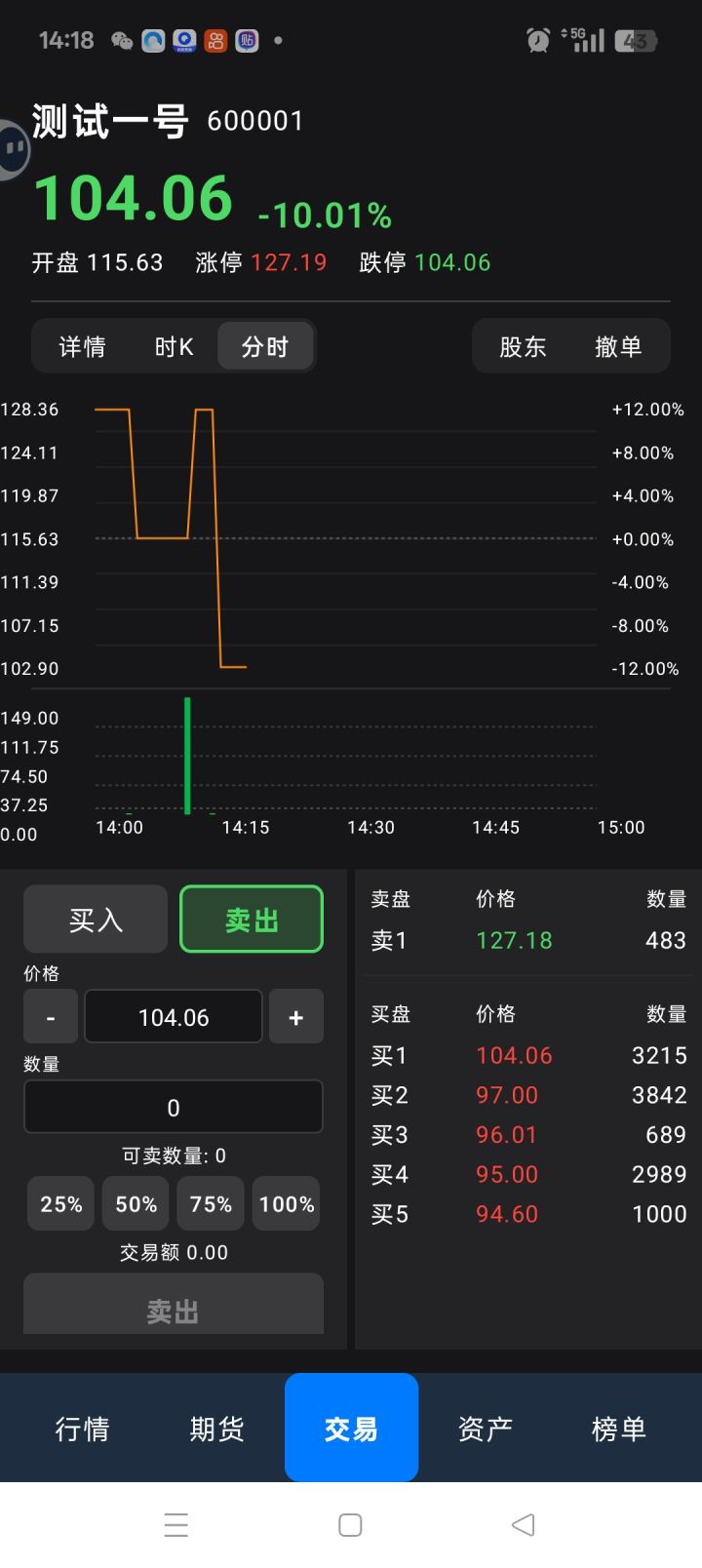Tap the 数量 quantity input field
This screenshot has width=702, height=1568.
174,1107
